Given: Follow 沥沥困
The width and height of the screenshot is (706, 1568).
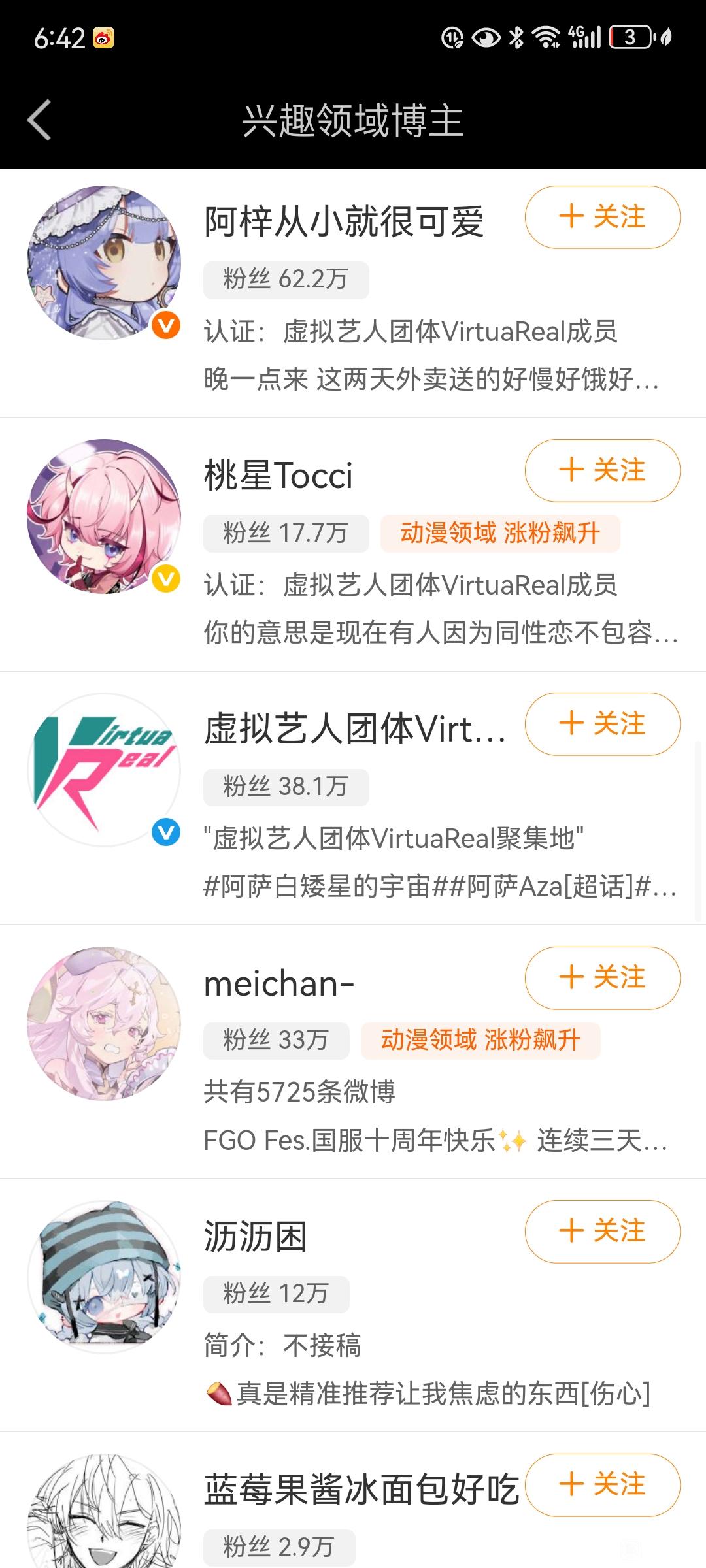Looking at the screenshot, I should click(602, 1231).
